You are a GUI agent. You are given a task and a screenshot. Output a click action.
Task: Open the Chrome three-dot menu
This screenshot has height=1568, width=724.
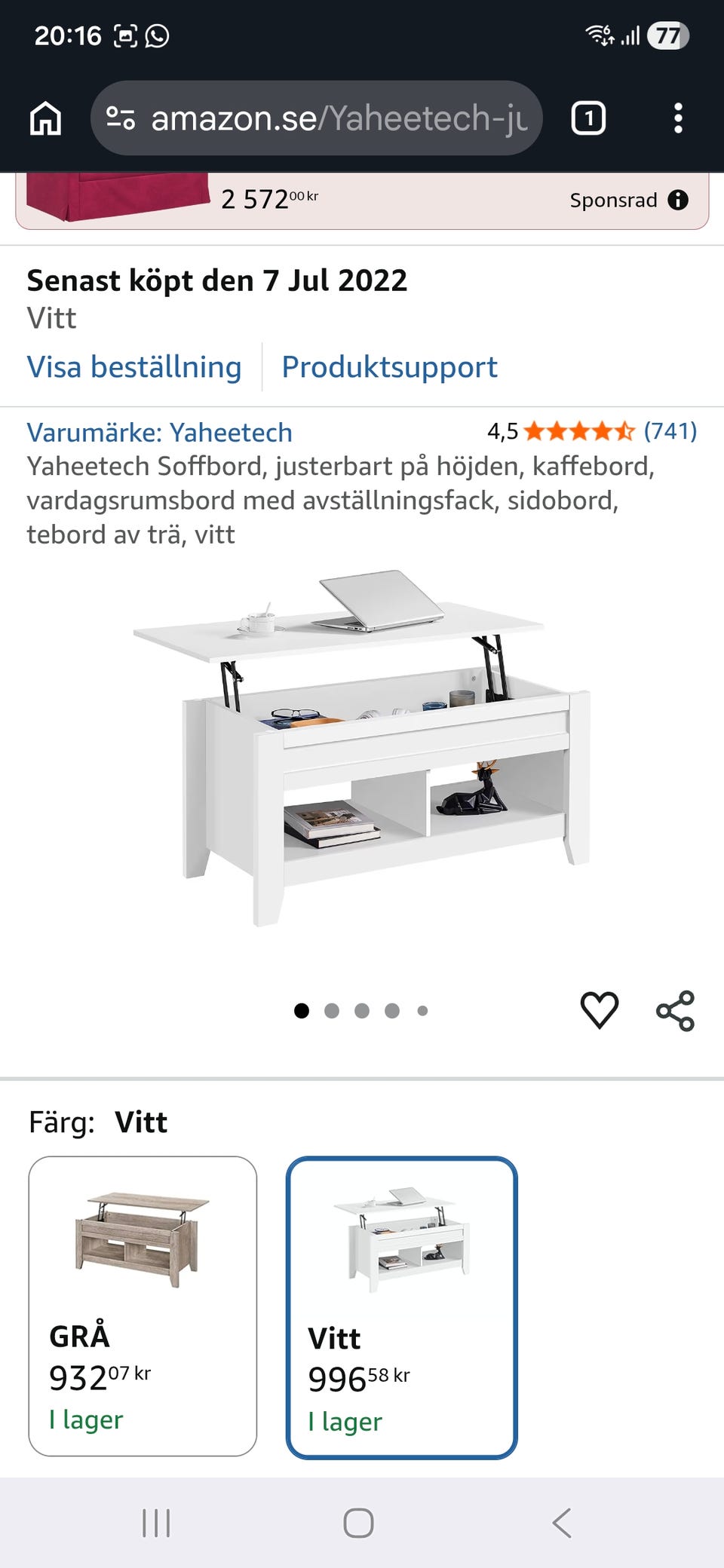(677, 118)
